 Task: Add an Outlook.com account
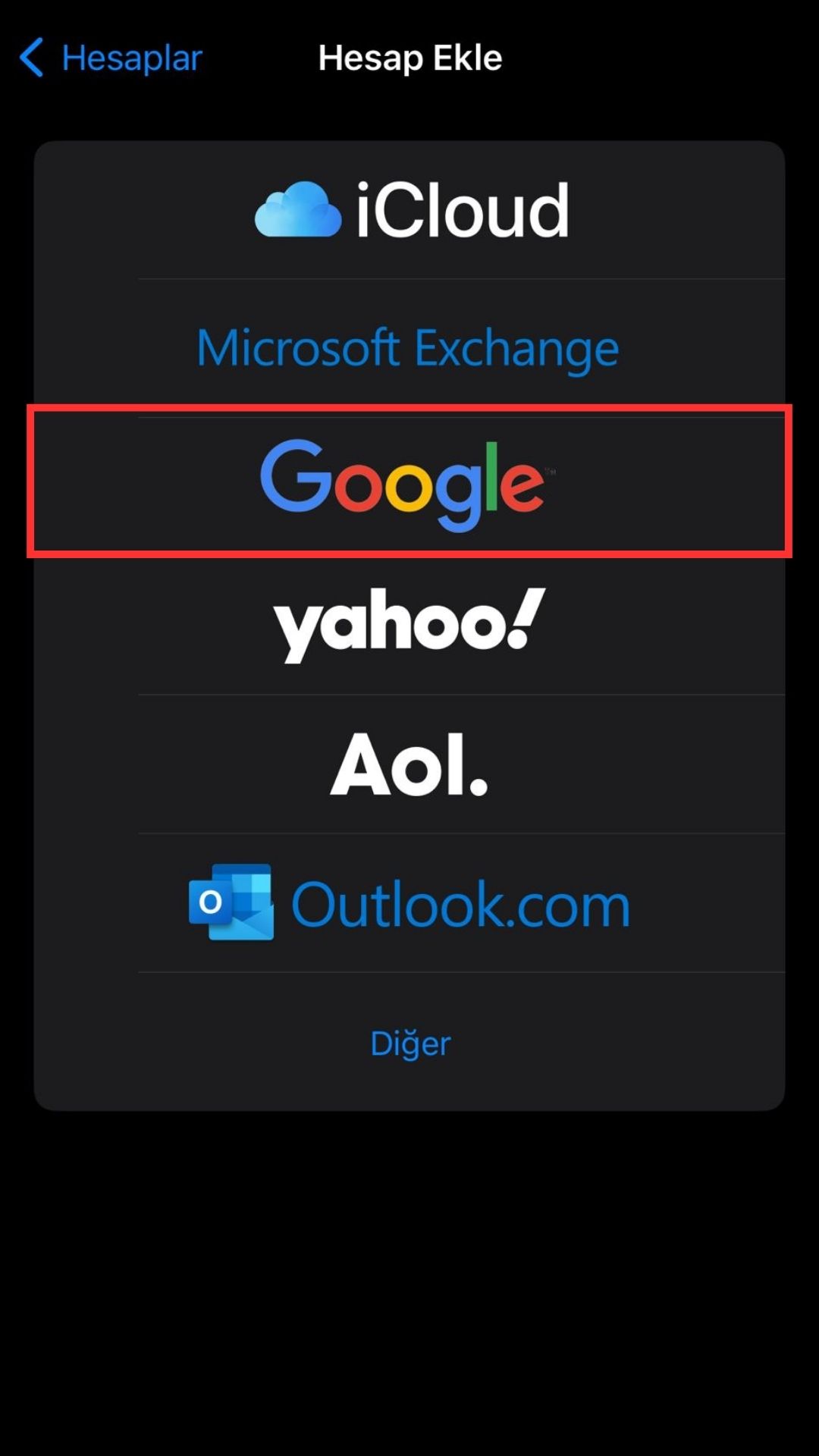(x=409, y=903)
